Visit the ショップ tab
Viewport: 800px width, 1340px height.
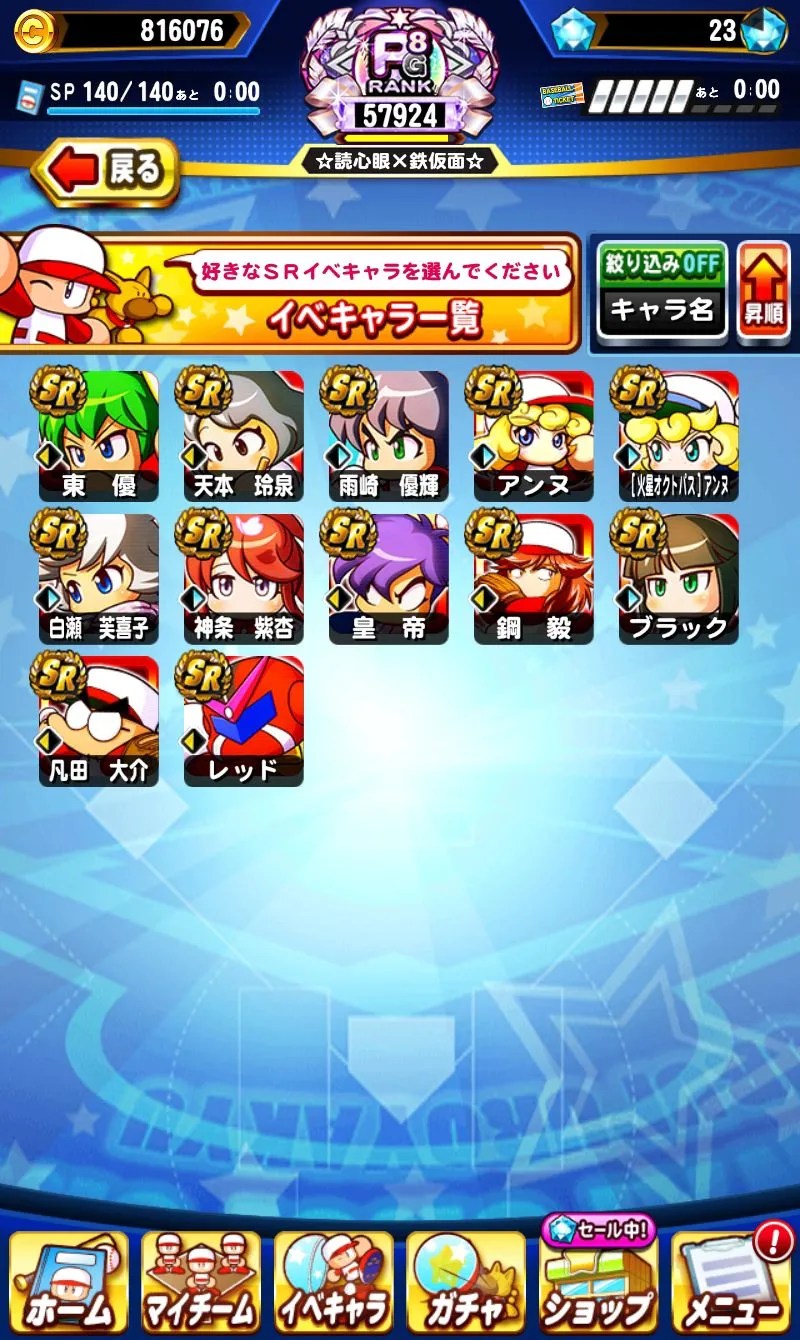coord(598,1283)
